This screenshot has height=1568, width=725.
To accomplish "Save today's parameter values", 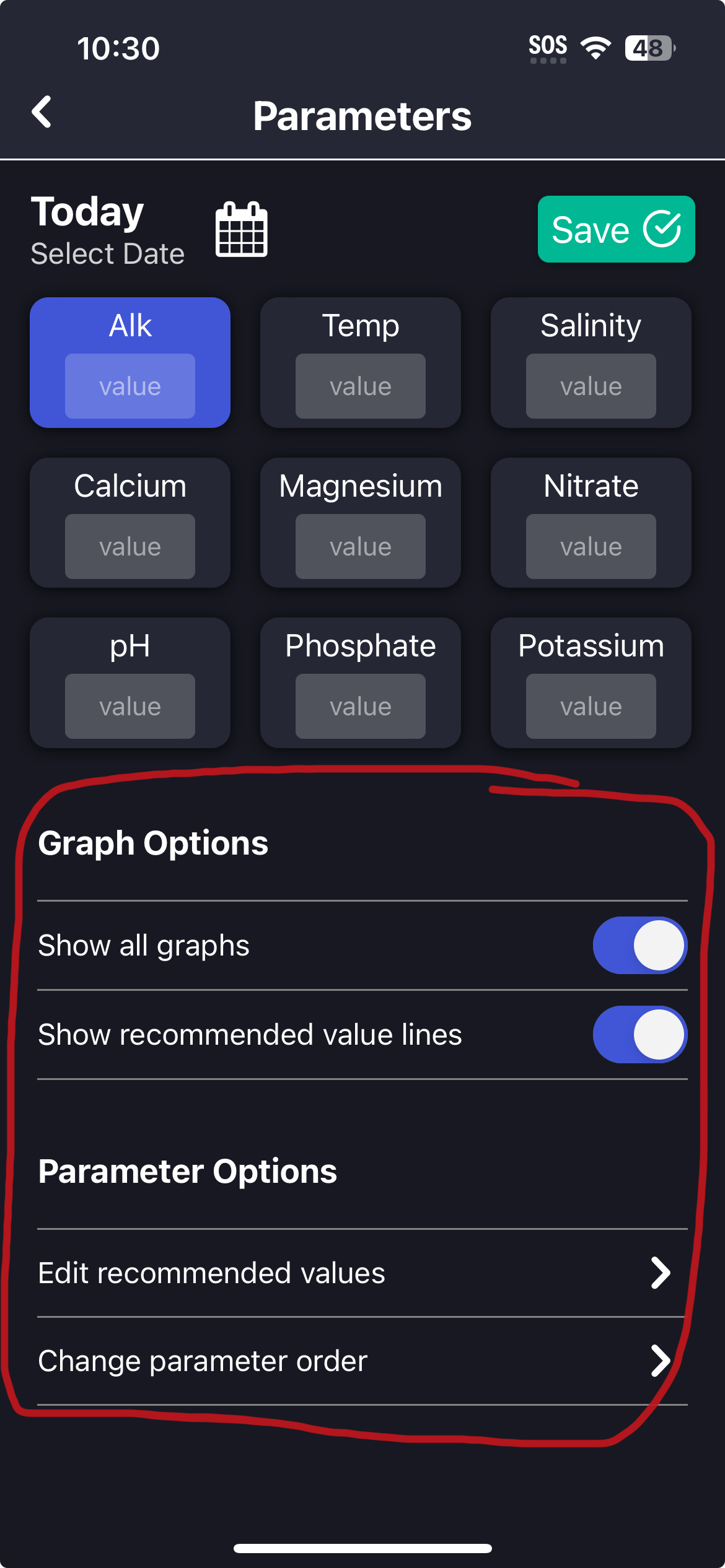I will (615, 229).
